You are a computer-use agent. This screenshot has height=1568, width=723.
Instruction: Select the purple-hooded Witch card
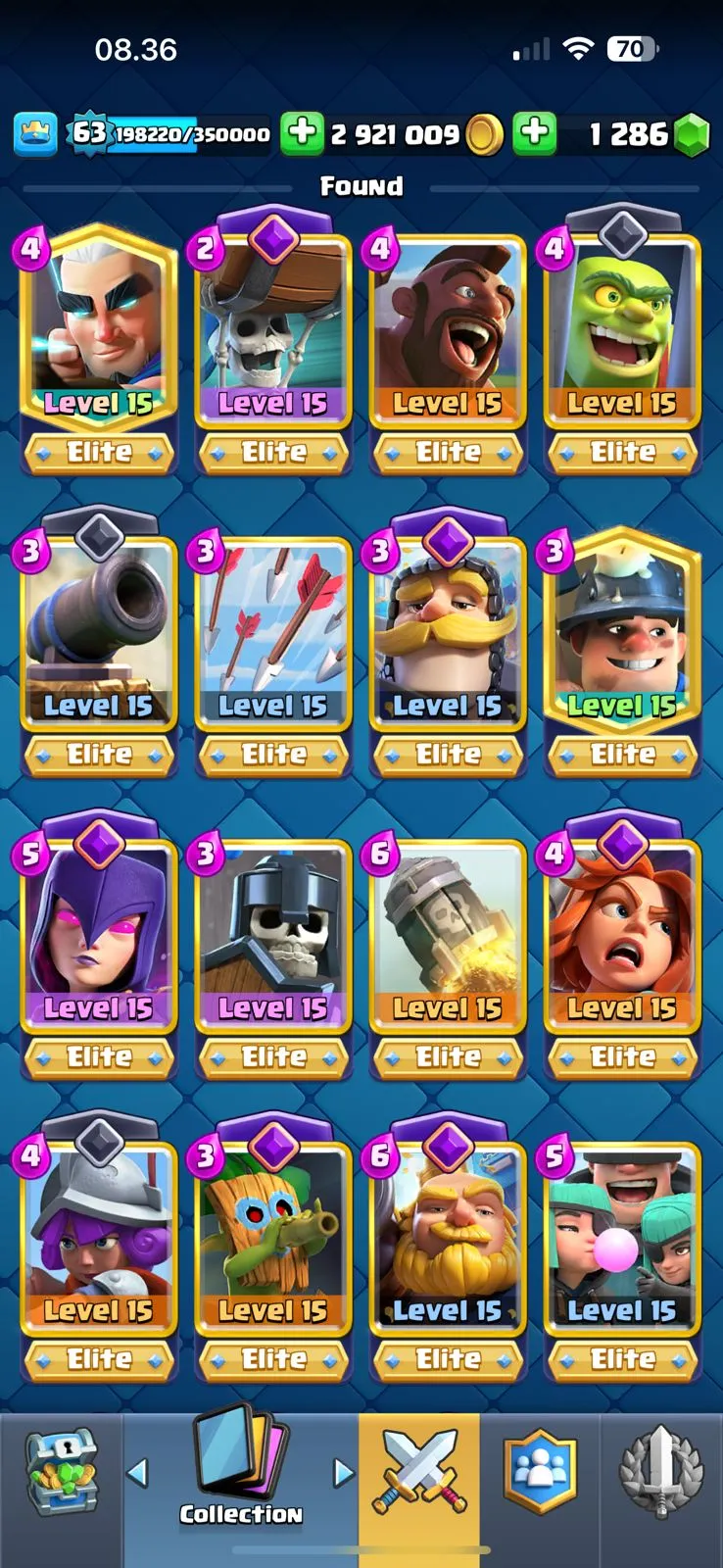pos(98,939)
